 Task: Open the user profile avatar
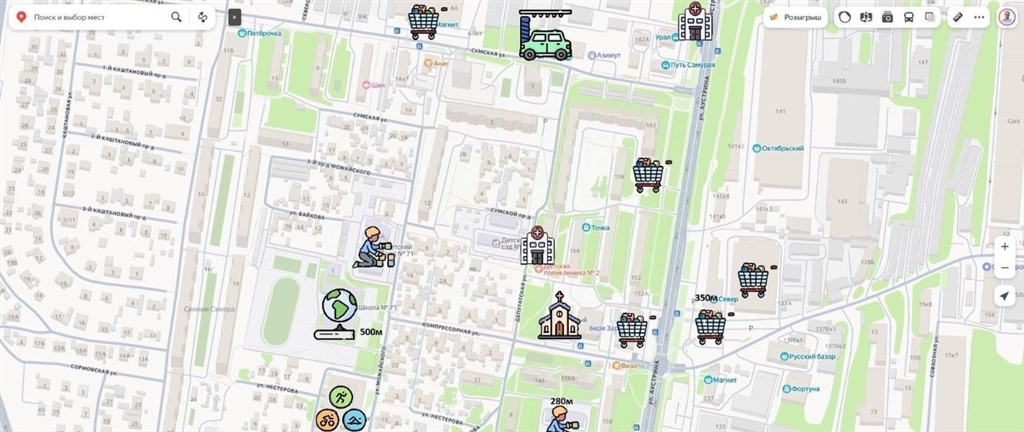(x=1006, y=17)
